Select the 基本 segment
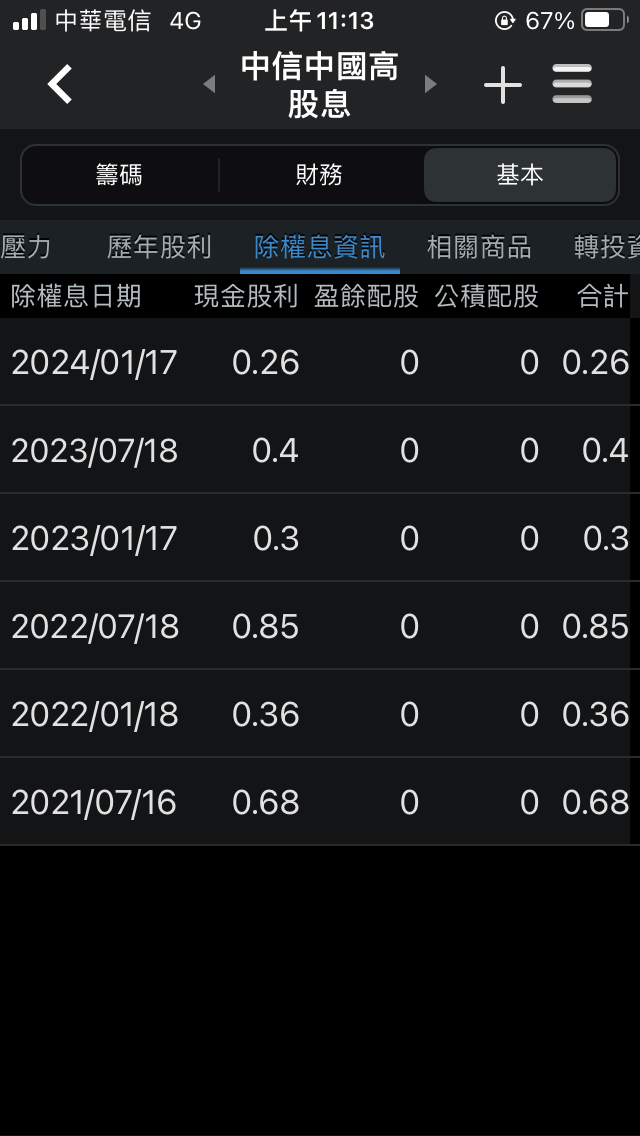The width and height of the screenshot is (640, 1136). tap(520, 175)
